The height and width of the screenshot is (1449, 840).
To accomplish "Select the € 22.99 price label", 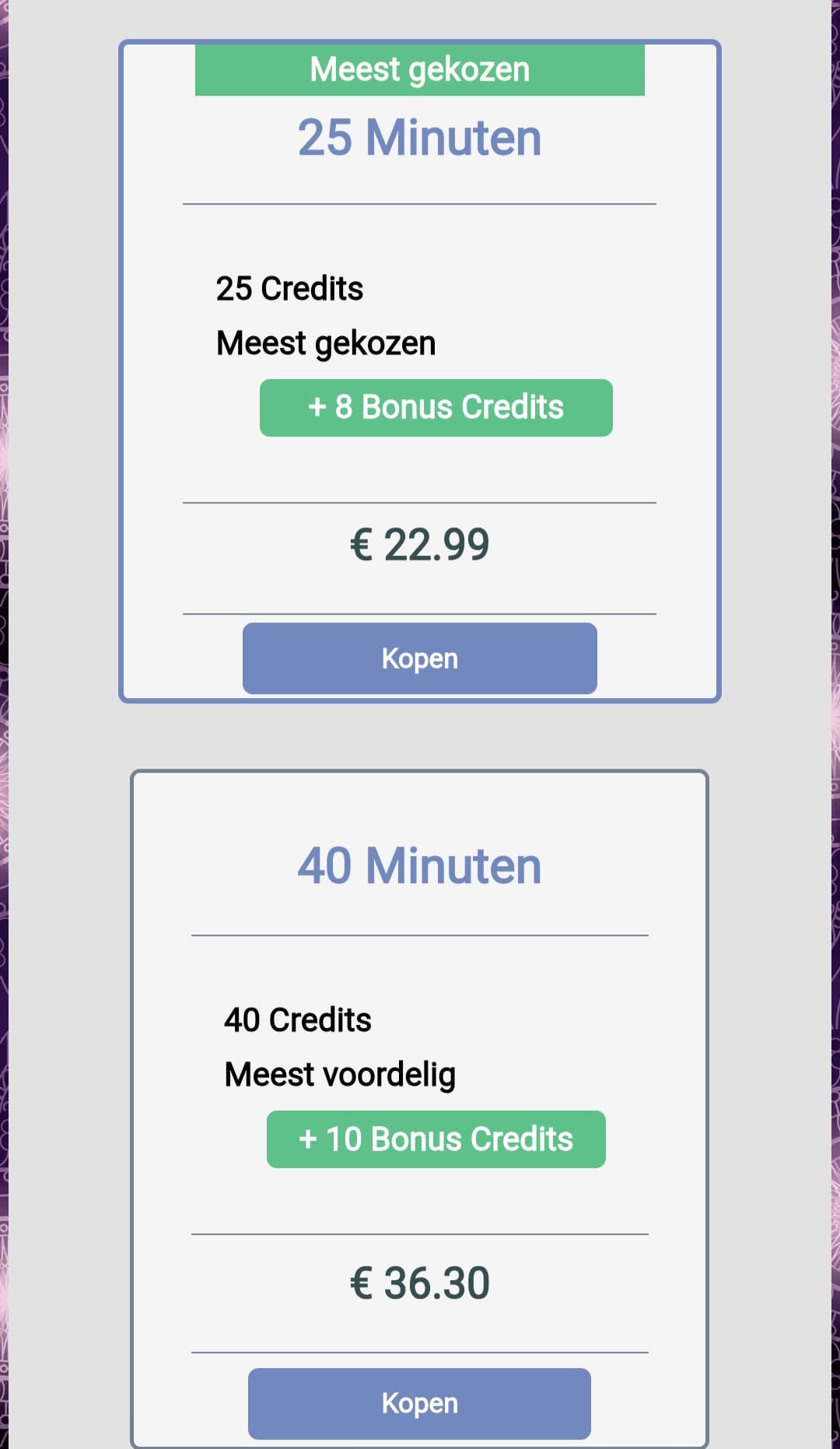I will click(420, 544).
